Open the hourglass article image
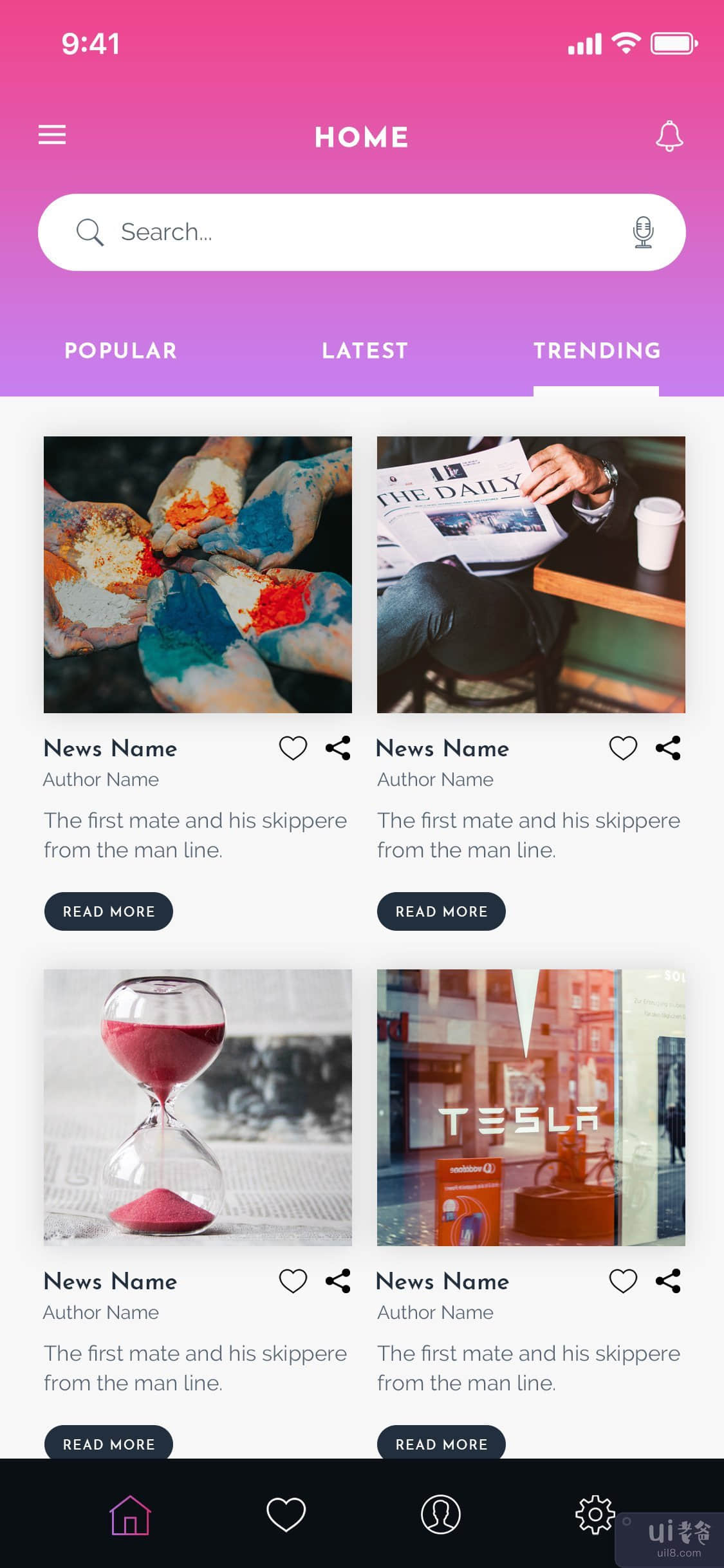 click(x=198, y=1107)
